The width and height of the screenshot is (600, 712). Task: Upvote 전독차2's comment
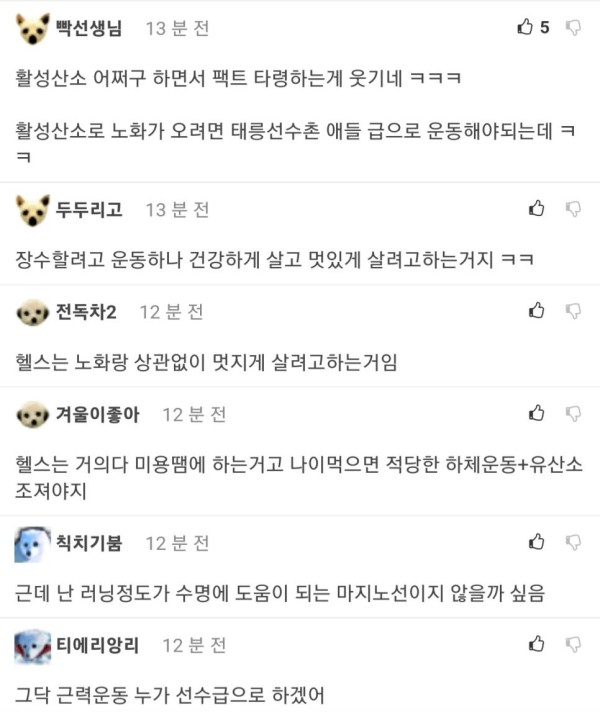tap(537, 311)
